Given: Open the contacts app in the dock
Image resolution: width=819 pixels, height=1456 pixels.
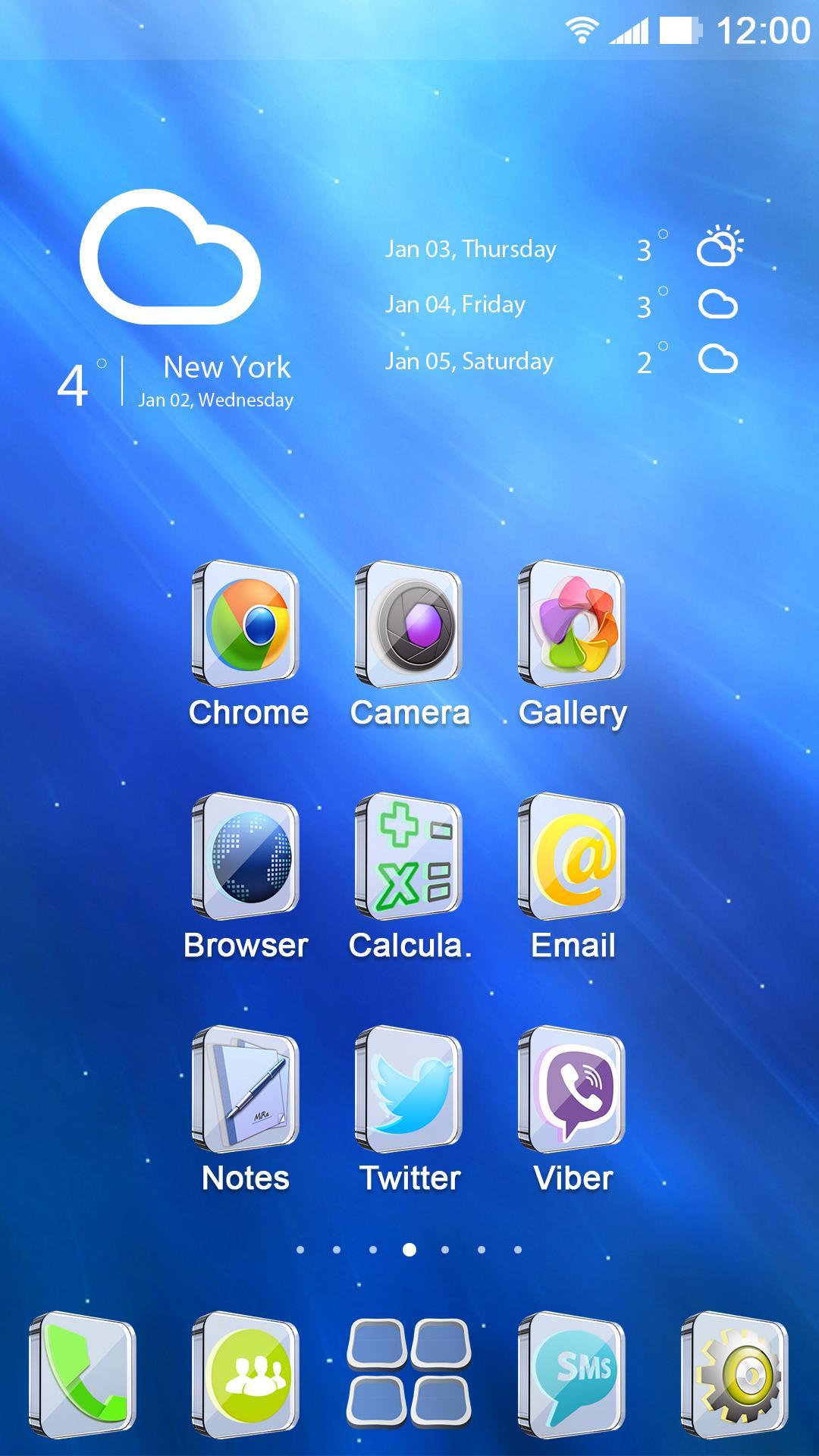Looking at the screenshot, I should coord(246,1374).
